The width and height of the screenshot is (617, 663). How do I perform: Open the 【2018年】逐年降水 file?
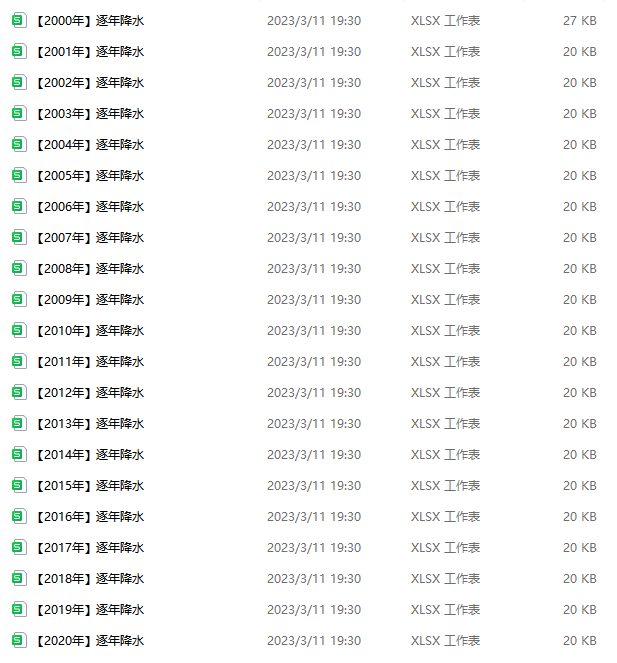click(90, 578)
